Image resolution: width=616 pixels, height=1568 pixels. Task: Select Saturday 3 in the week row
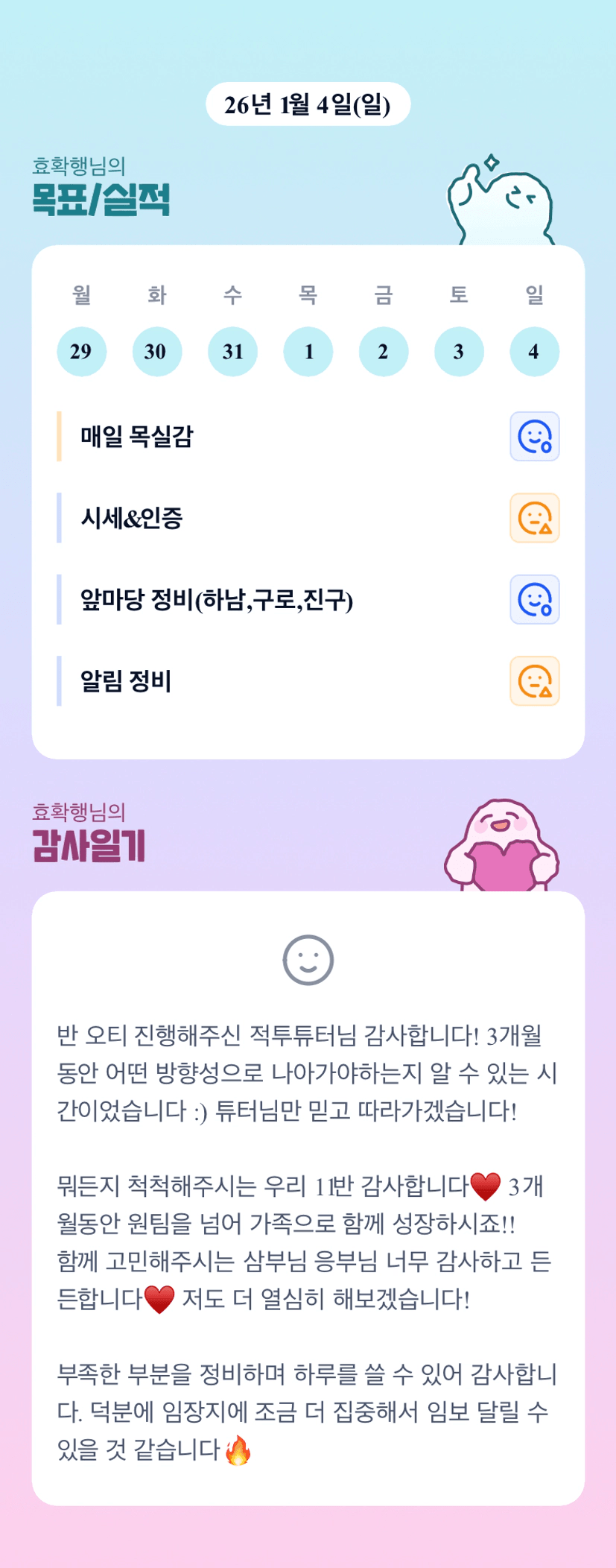(459, 351)
